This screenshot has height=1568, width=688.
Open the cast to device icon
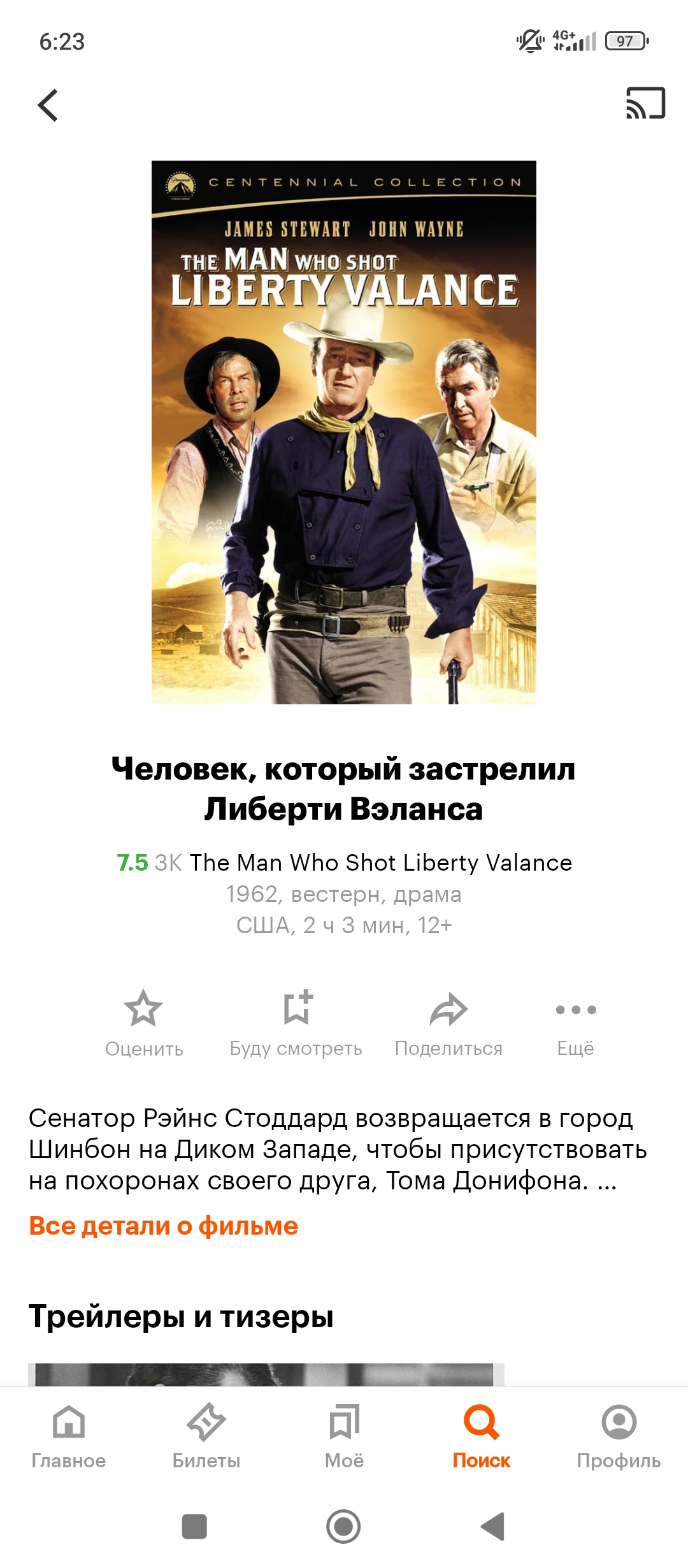(645, 103)
